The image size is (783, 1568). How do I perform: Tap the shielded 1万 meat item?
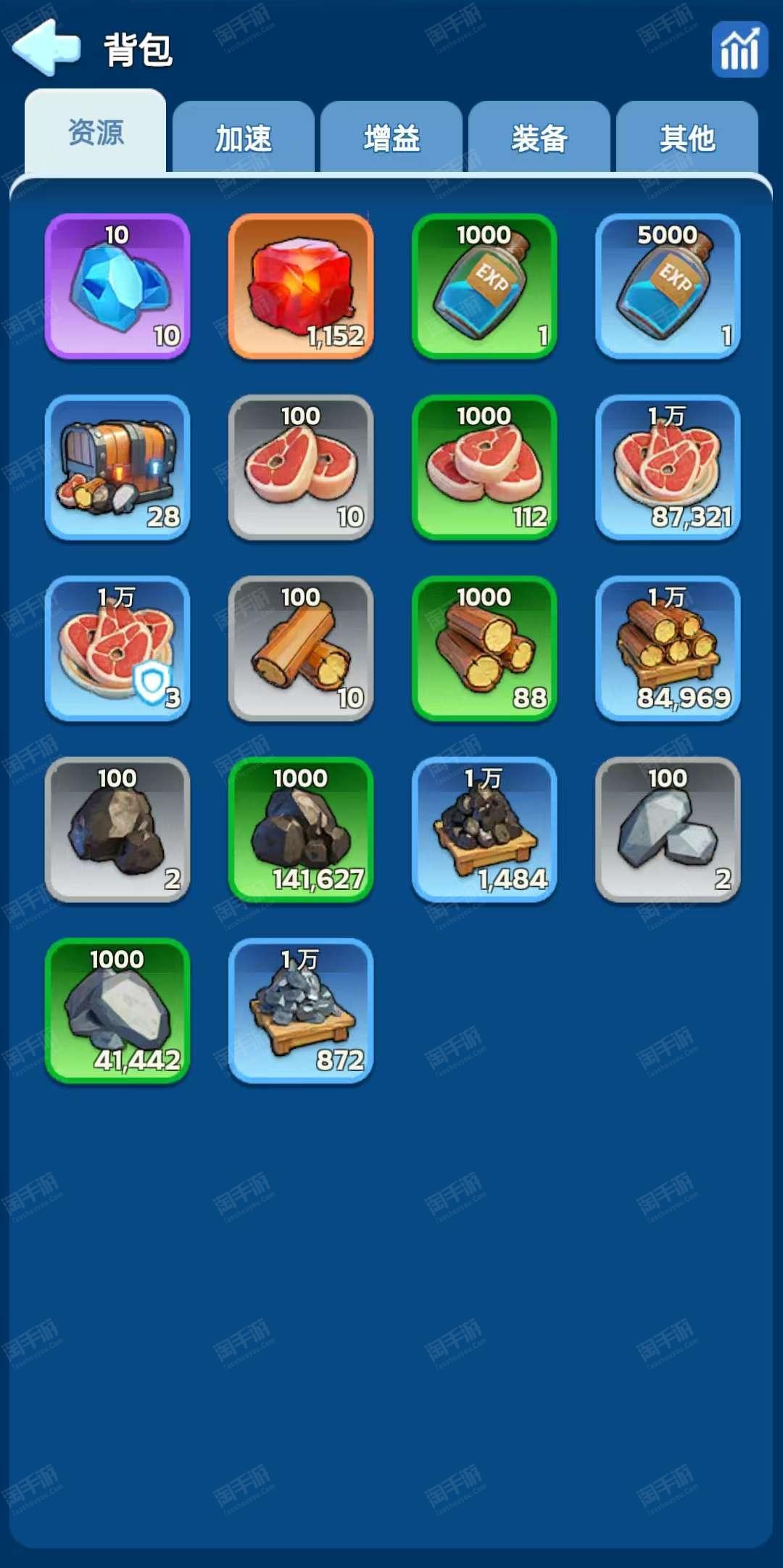click(x=117, y=649)
